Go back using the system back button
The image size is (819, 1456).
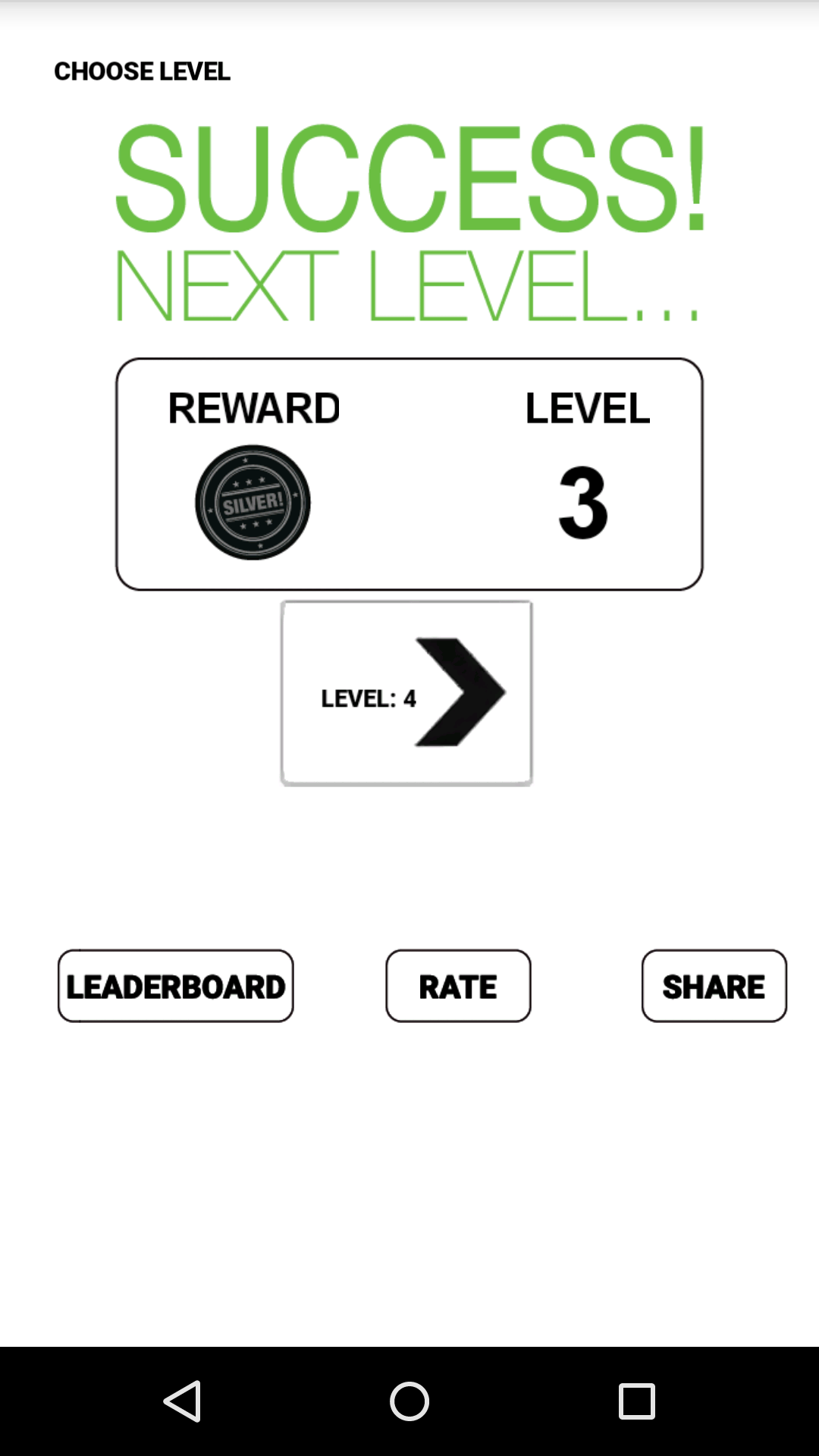182,1401
